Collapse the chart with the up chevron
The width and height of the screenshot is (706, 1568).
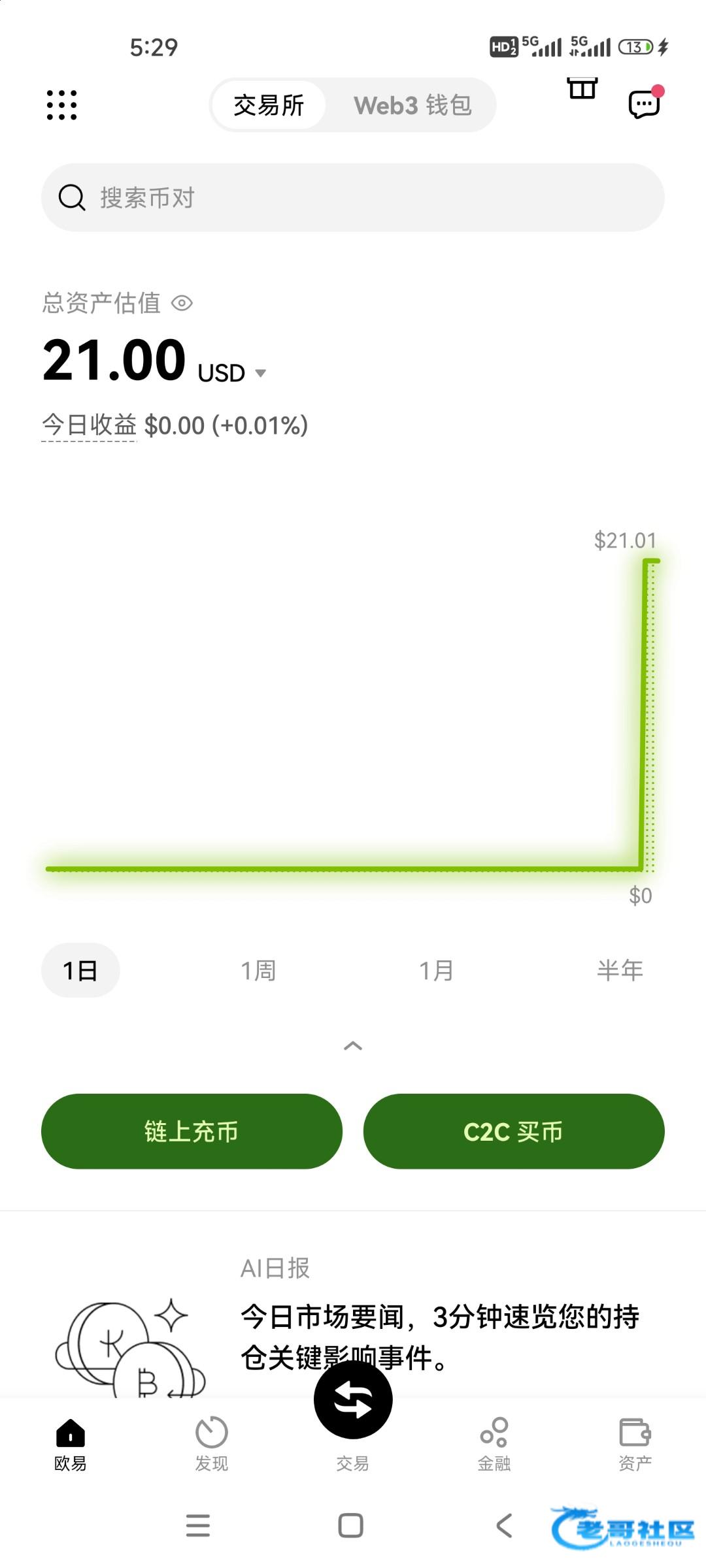point(353,1046)
